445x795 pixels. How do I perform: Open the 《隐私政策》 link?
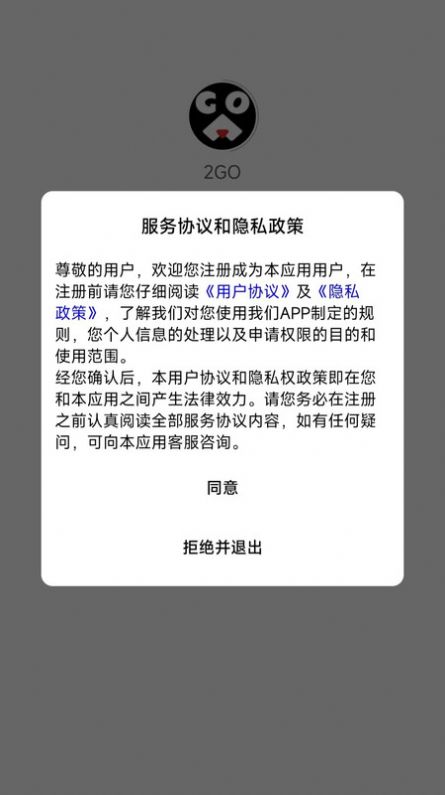[x=337, y=292]
